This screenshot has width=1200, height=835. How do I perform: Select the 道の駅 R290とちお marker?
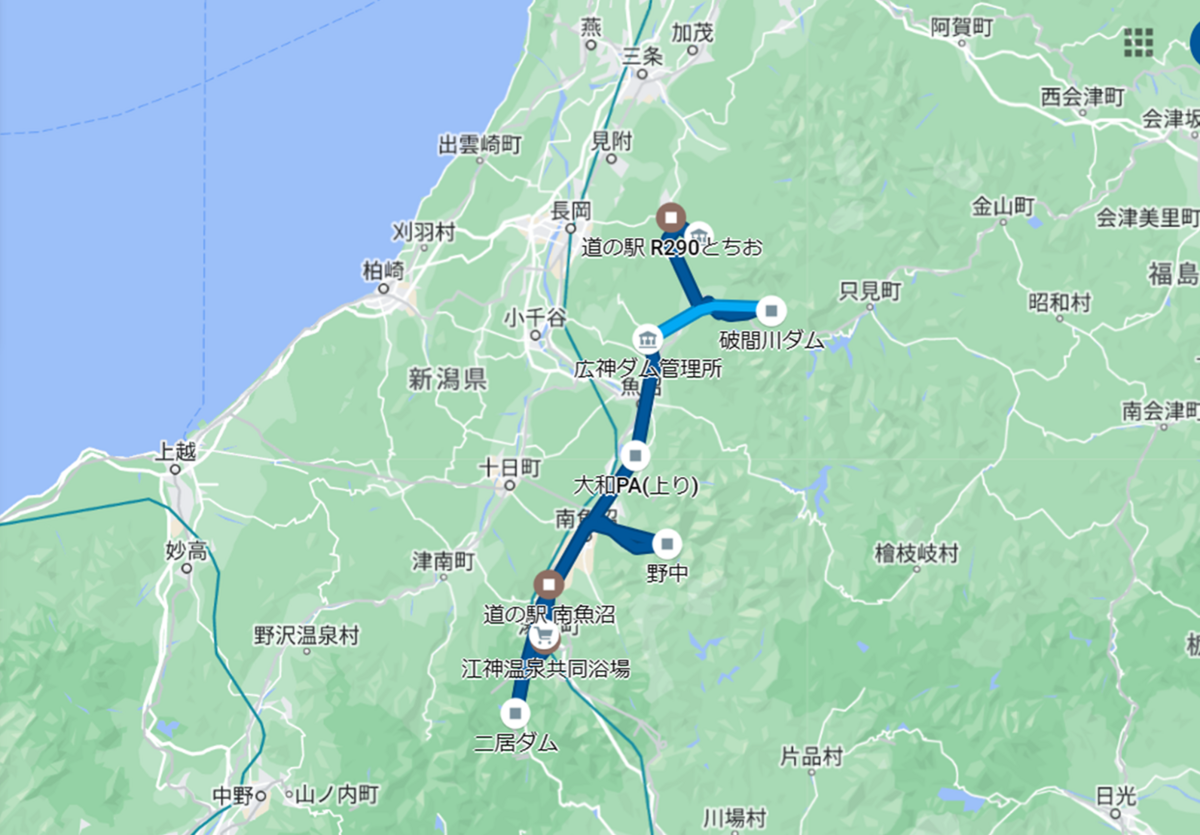[671, 216]
